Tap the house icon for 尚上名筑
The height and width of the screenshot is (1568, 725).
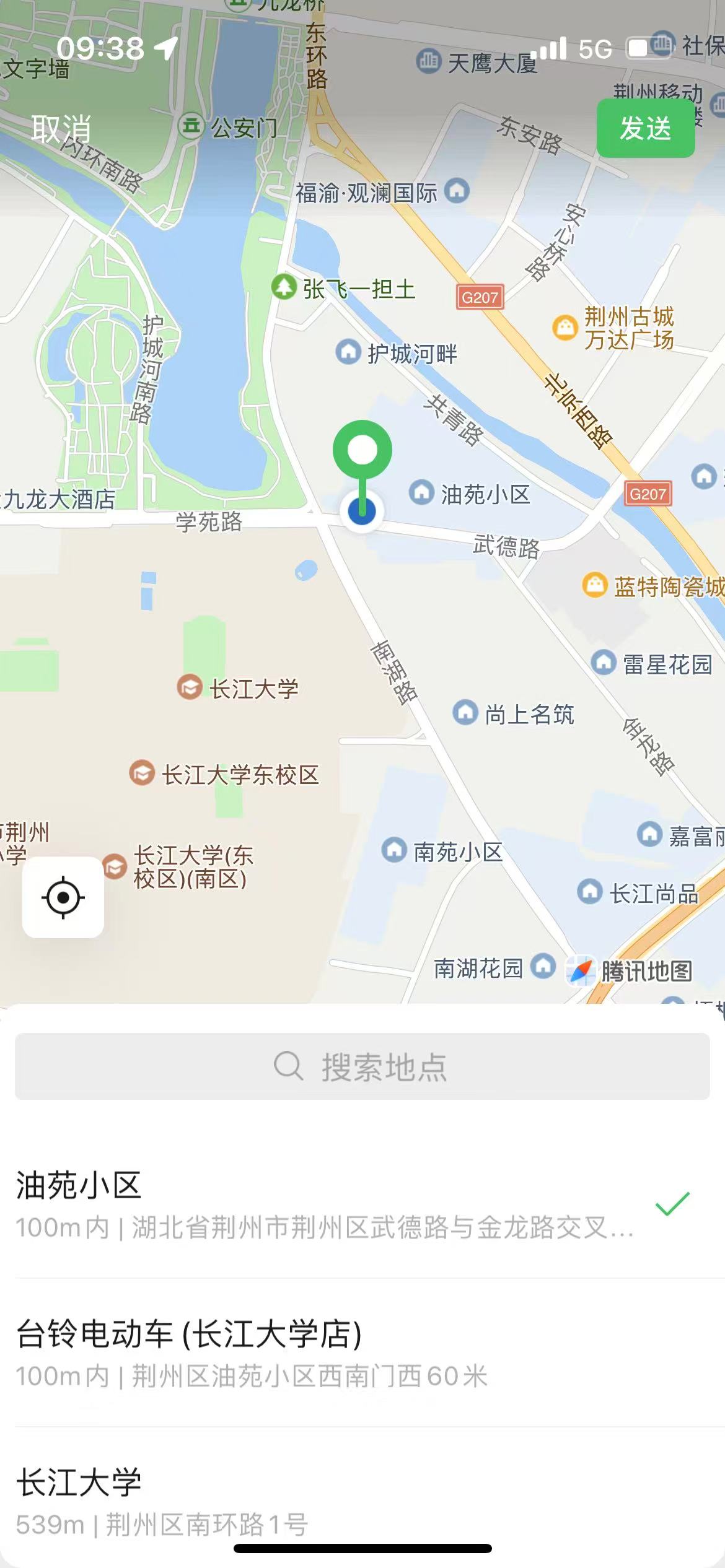pyautogui.click(x=464, y=712)
